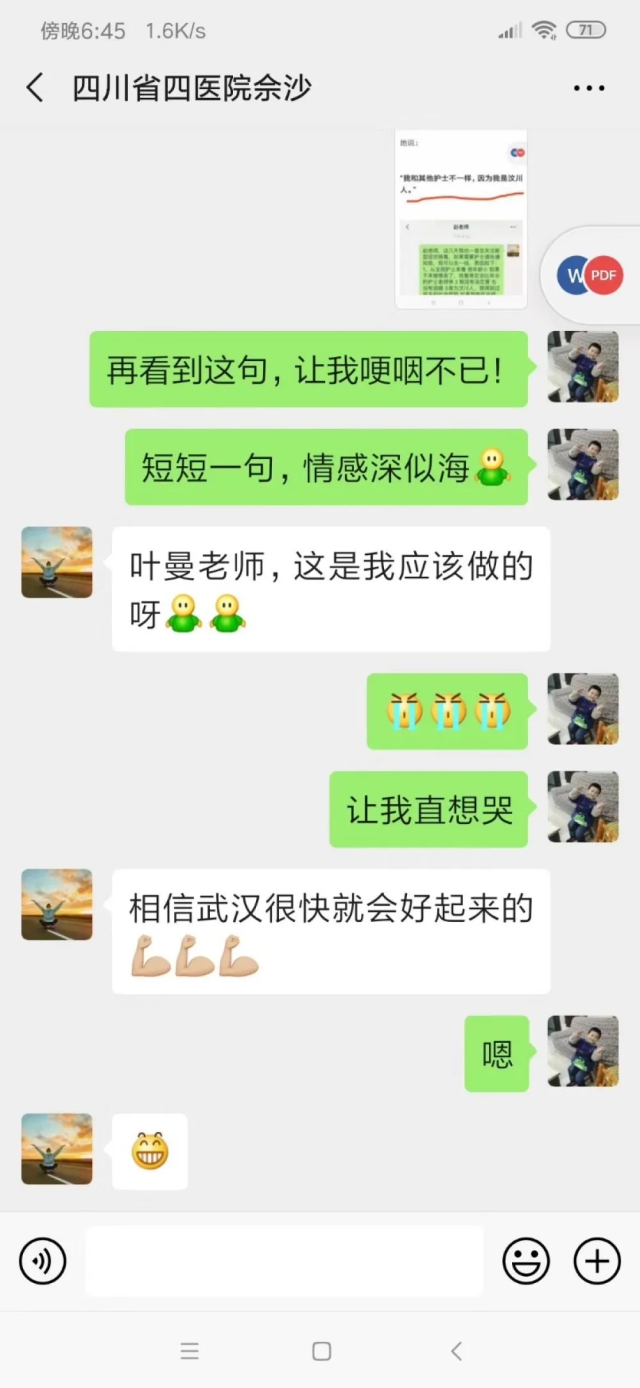The height and width of the screenshot is (1388, 640).
Task: Open contact avatar beside 叶曼老师 message
Action: (x=57, y=562)
